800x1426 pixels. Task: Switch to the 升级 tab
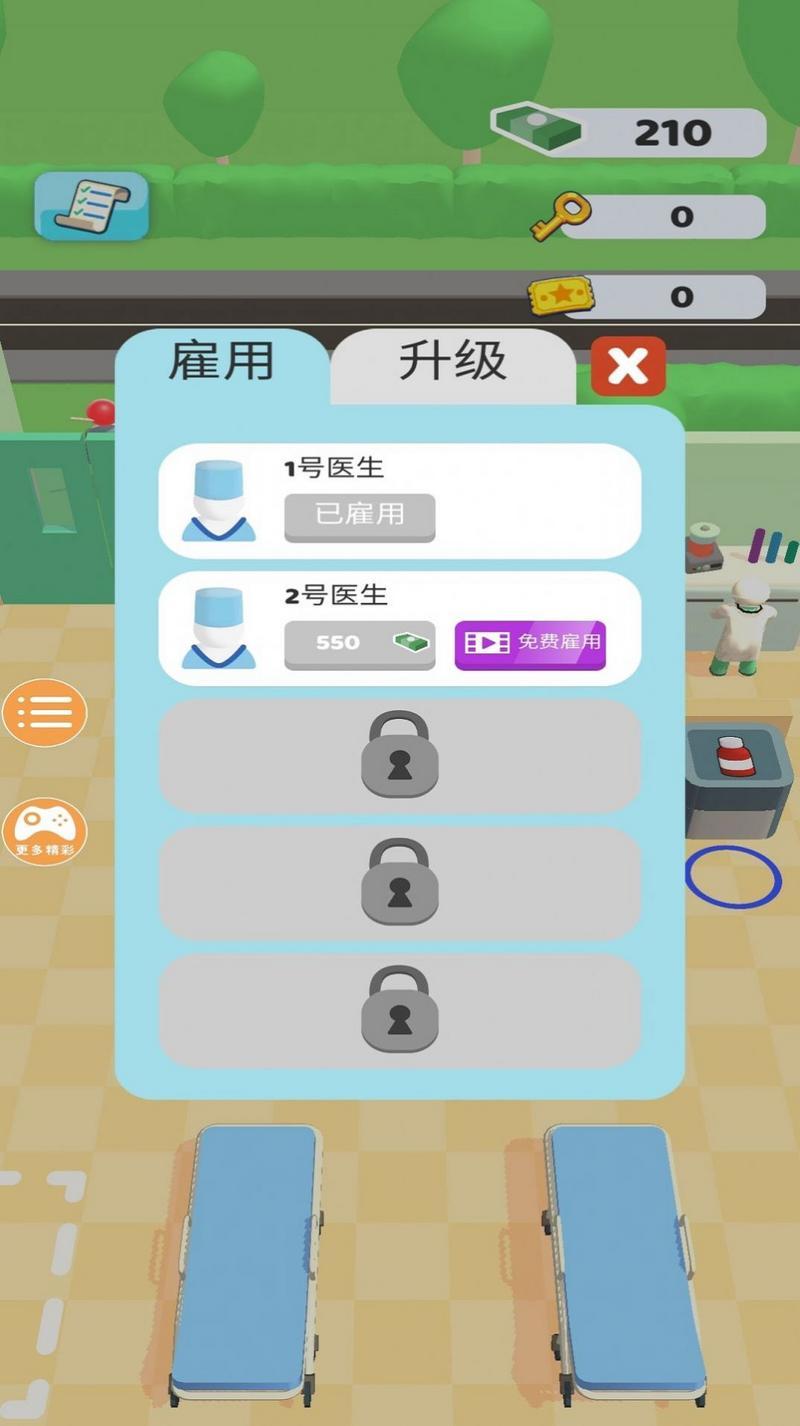pos(452,364)
